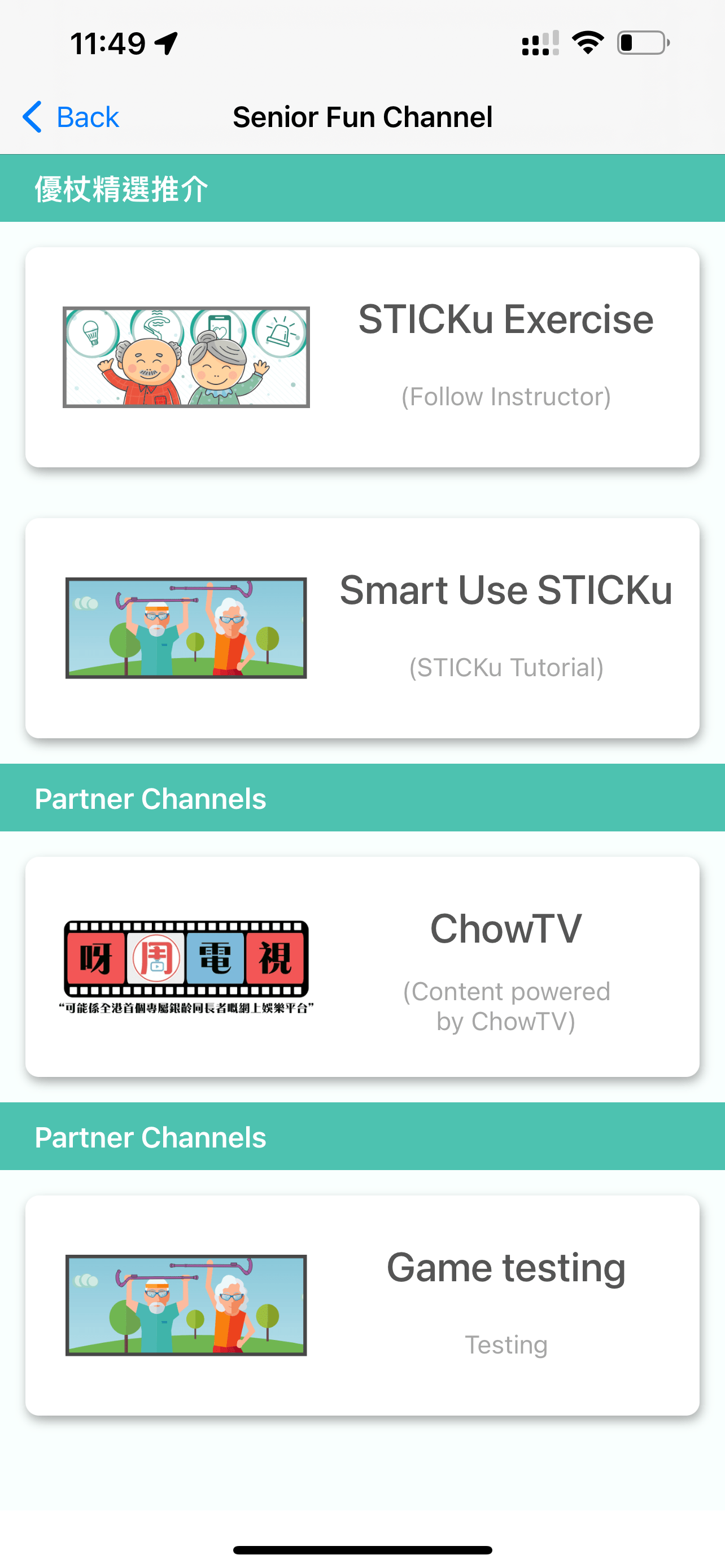Viewport: 725px width, 1568px height.
Task: Open the ChowTV partner channel
Action: [x=362, y=967]
